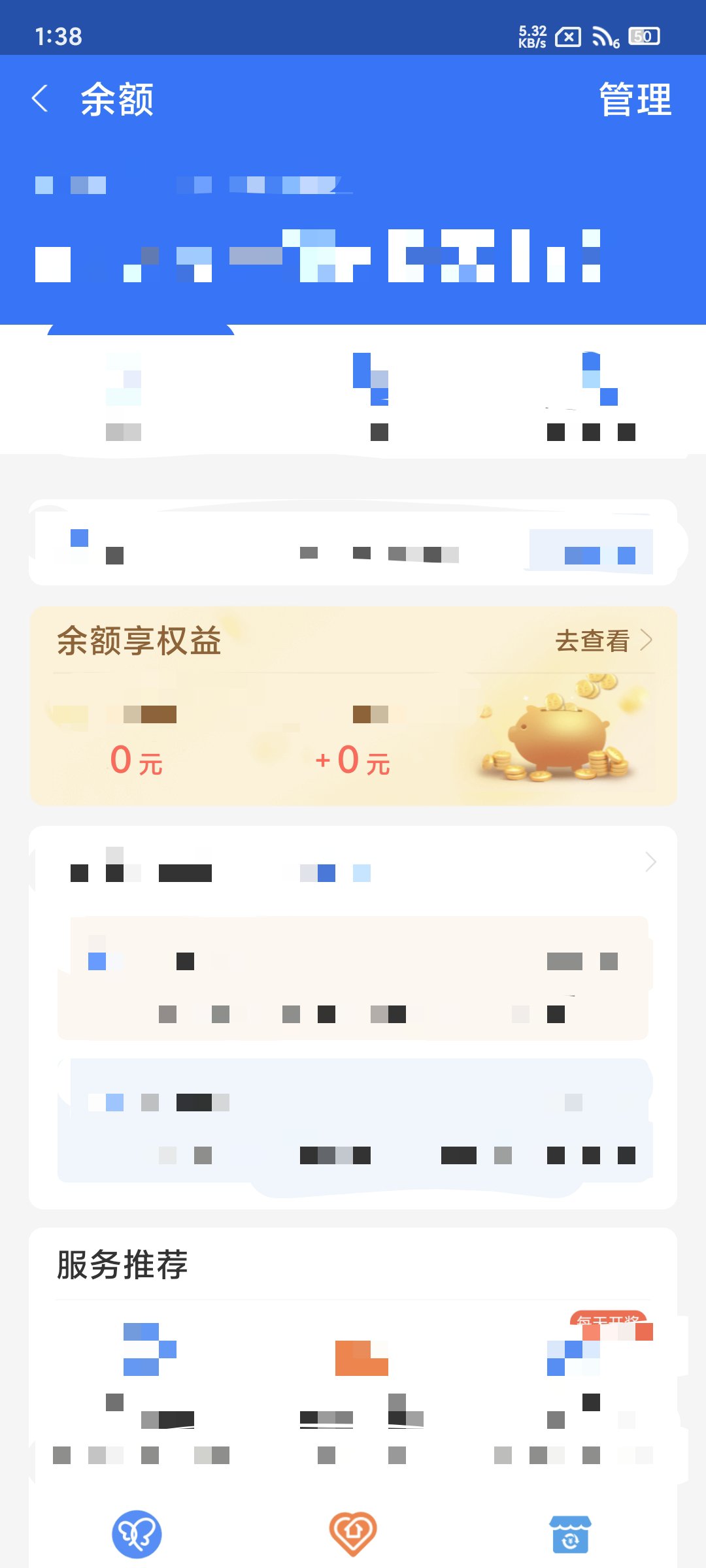706x1568 pixels.
Task: Tap the first blue icon under 服务推荐
Action: coord(139,1352)
